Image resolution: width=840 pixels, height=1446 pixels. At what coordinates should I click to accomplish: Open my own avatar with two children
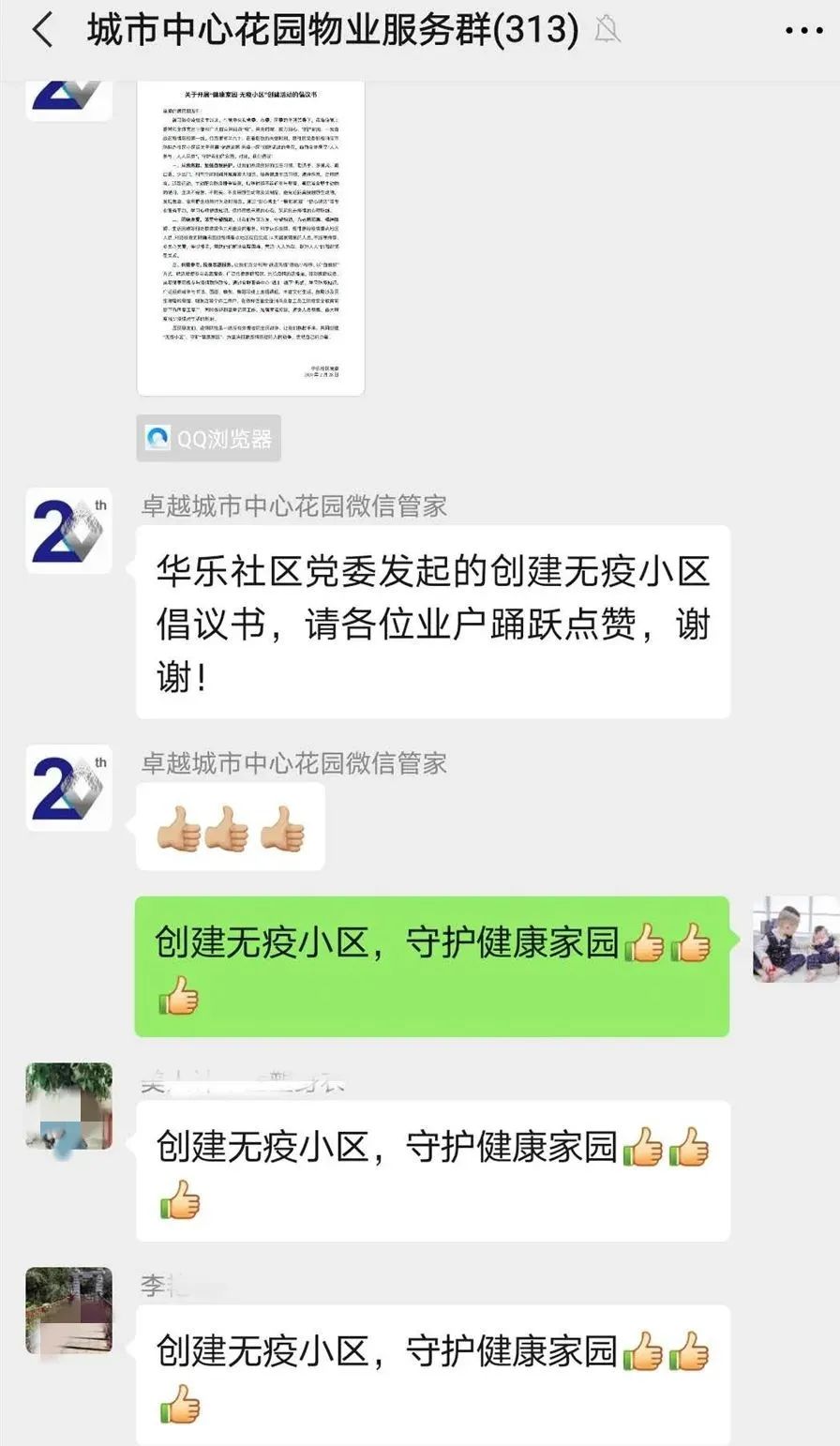(796, 939)
